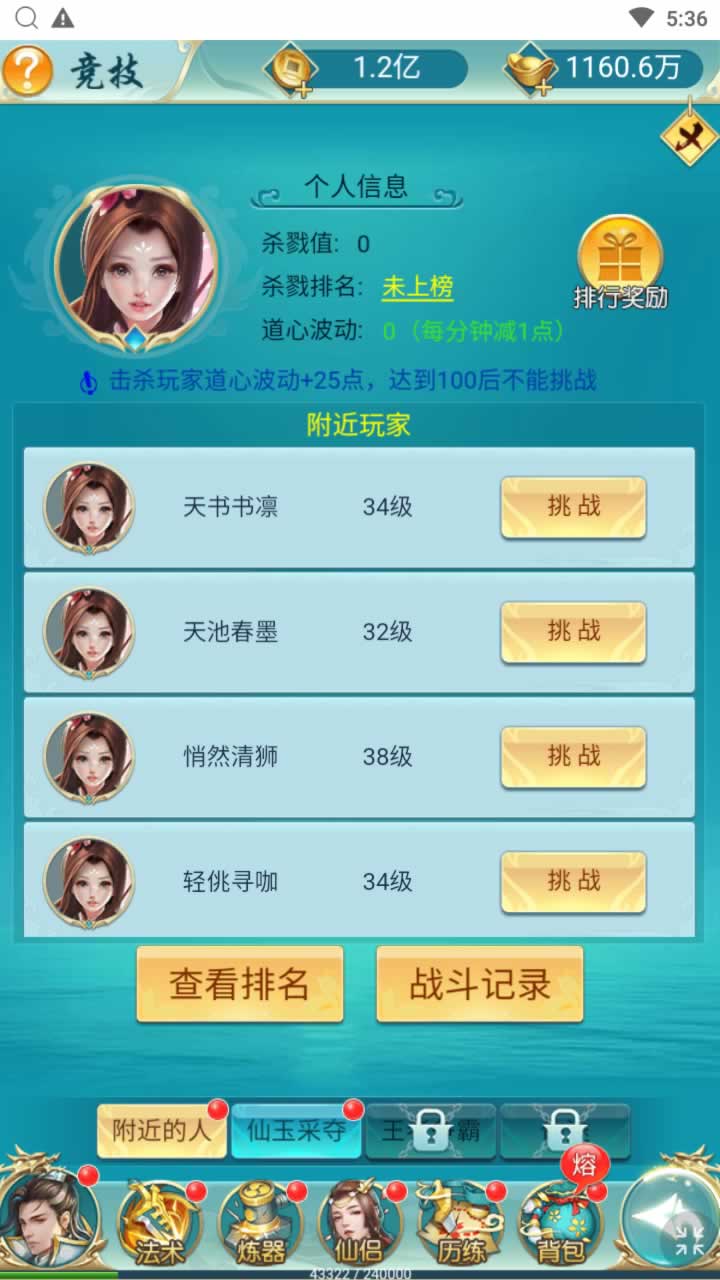
Task: Challenge player 天书书凛
Action: click(573, 507)
